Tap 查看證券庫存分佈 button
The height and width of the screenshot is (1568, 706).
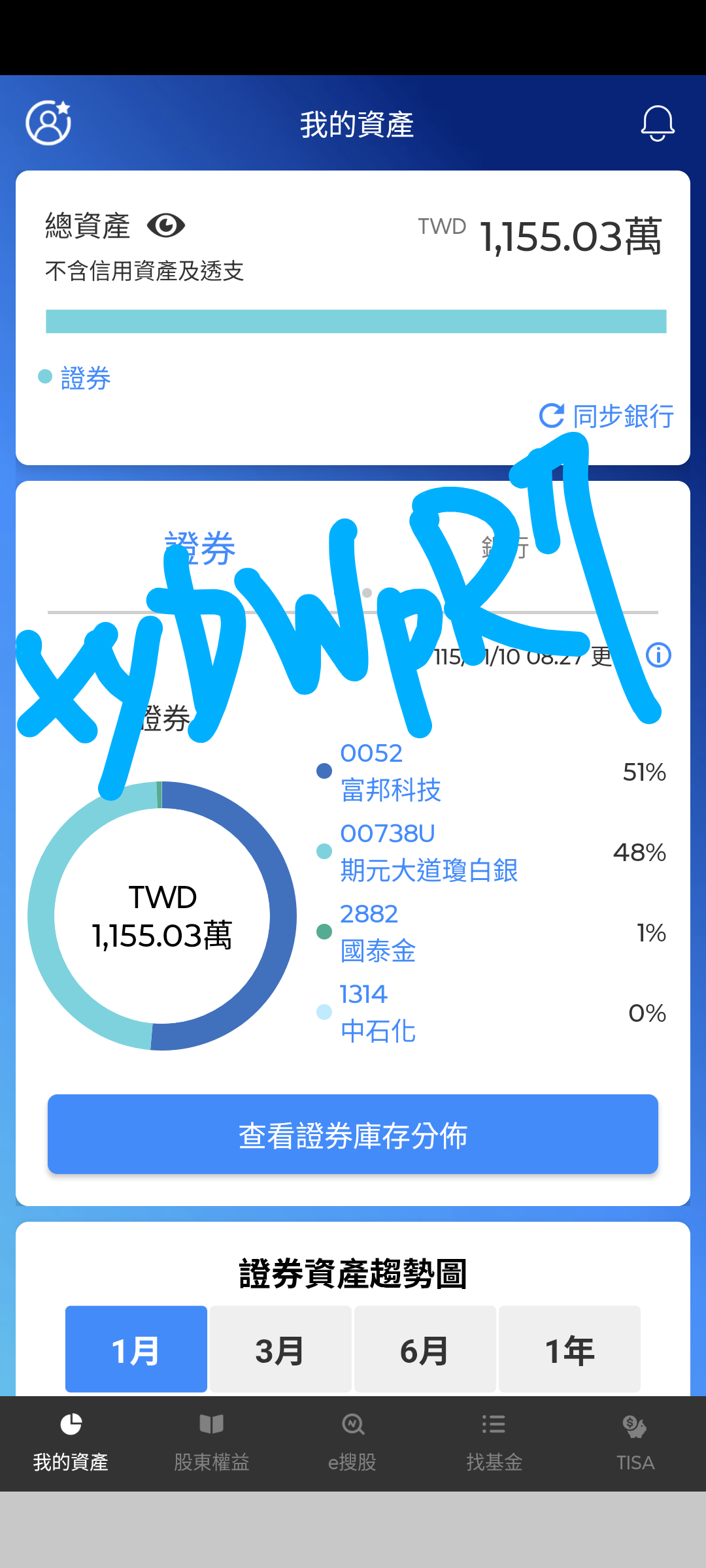point(353,1135)
